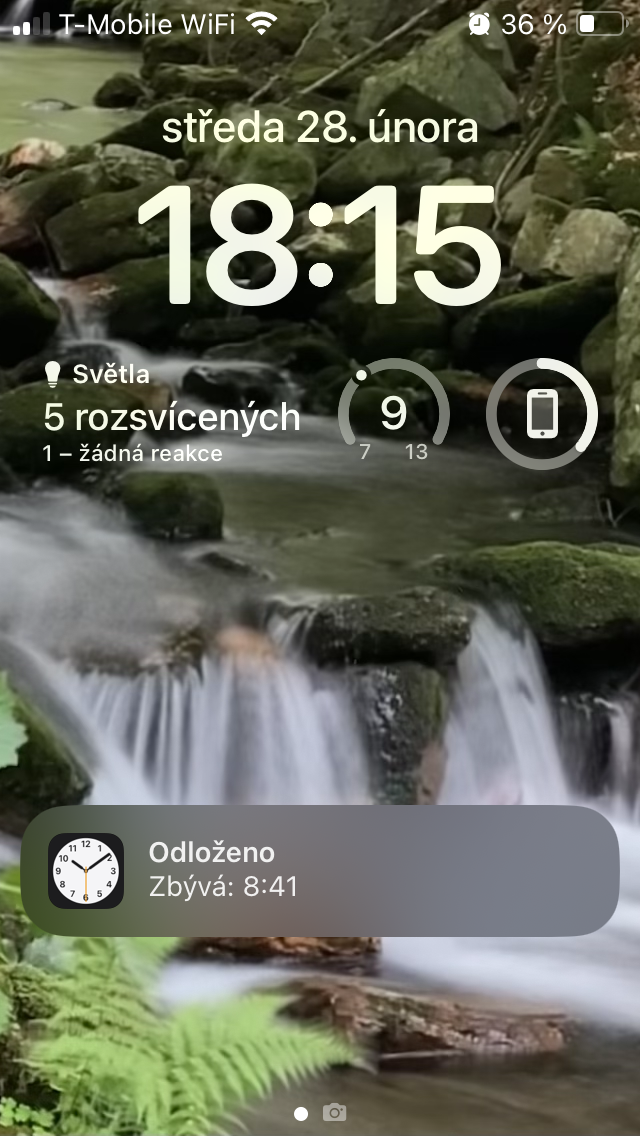Open the phone battery widget
Viewport: 640px width, 1136px height.
coord(541,414)
